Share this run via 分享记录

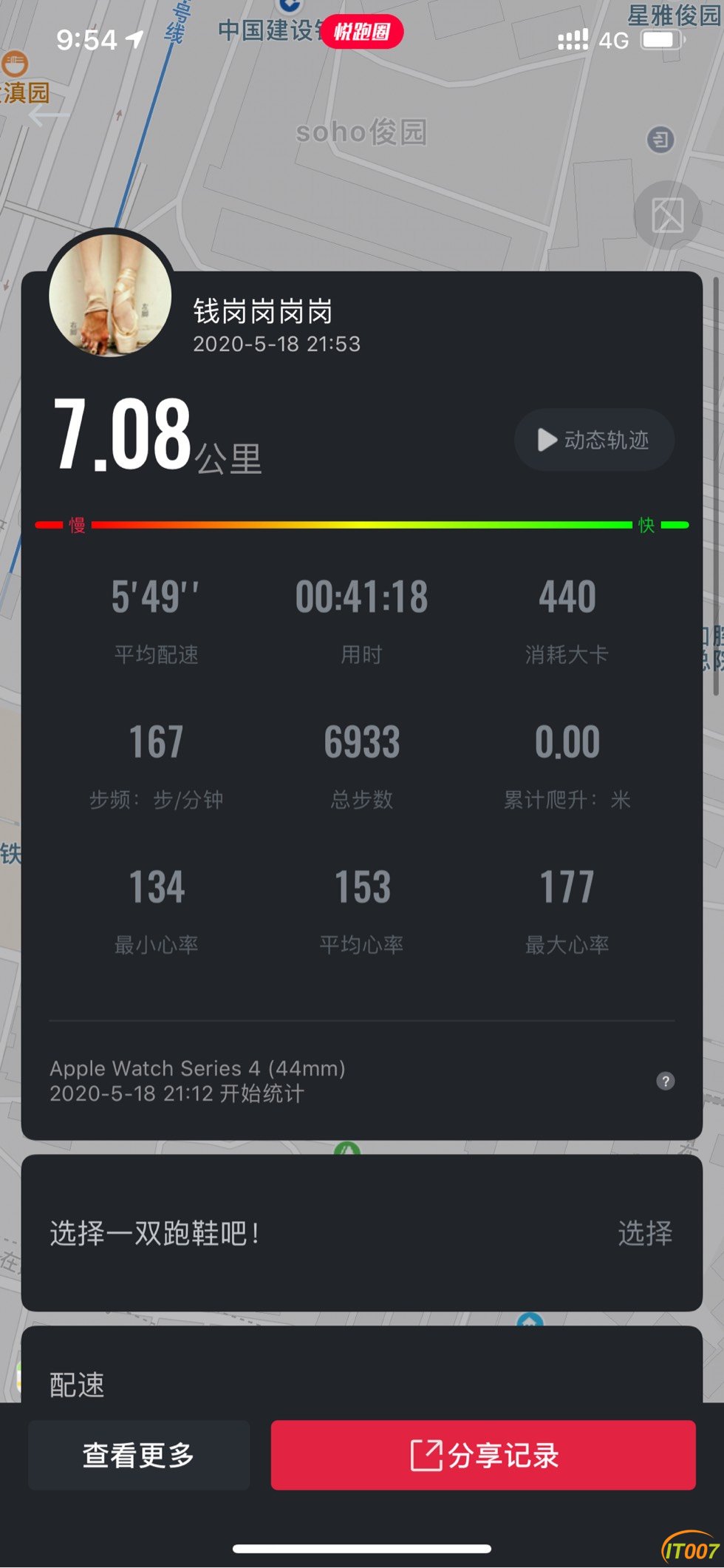(x=483, y=1455)
